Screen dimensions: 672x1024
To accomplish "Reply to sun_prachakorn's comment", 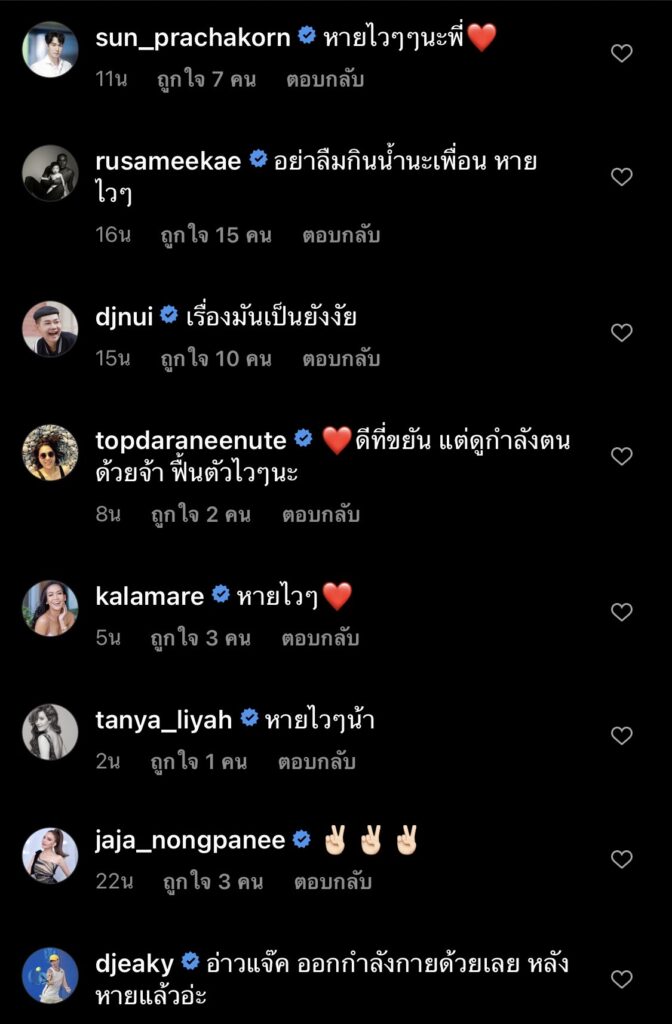I will click(309, 79).
